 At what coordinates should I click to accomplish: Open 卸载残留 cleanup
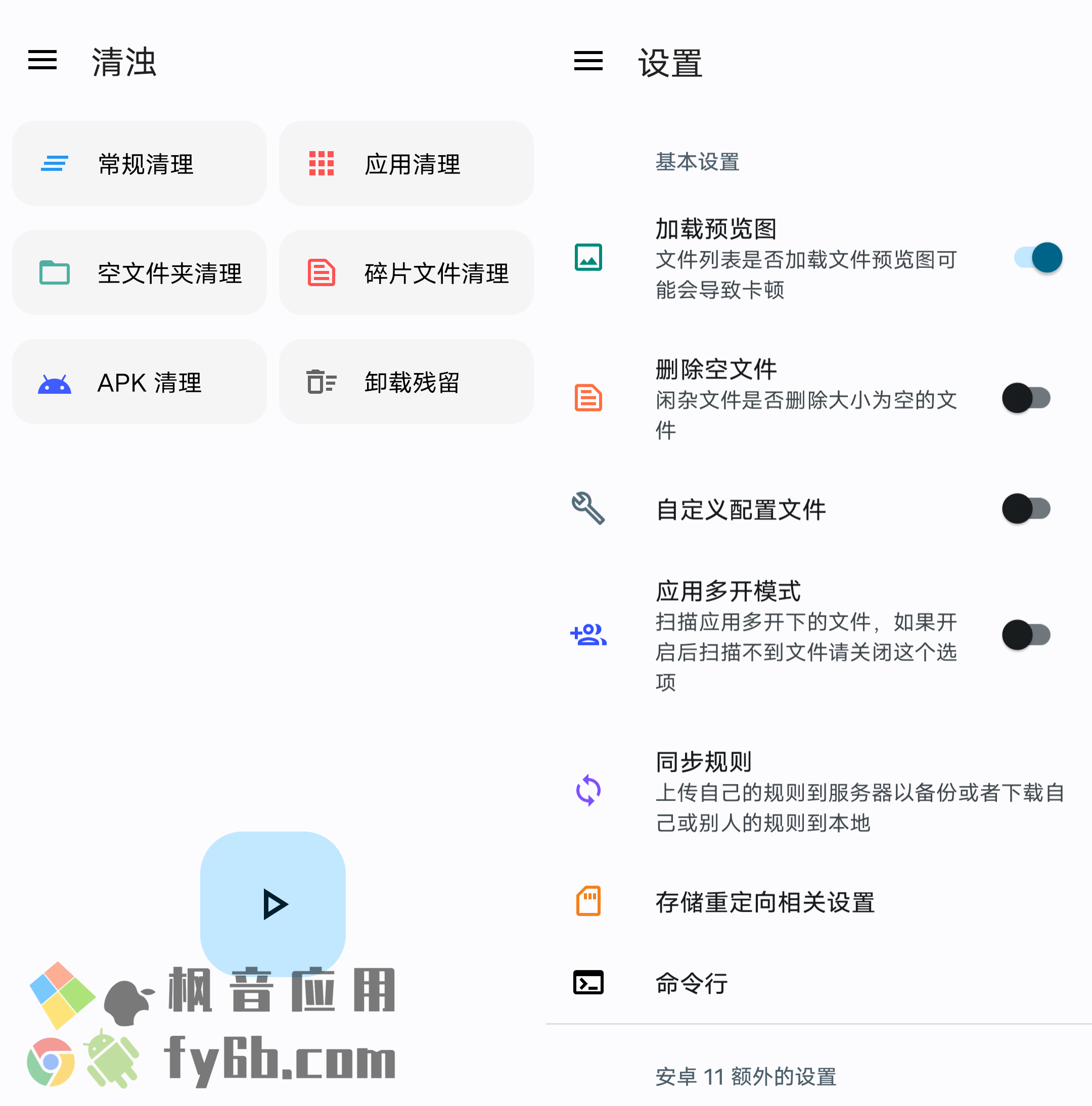click(406, 382)
